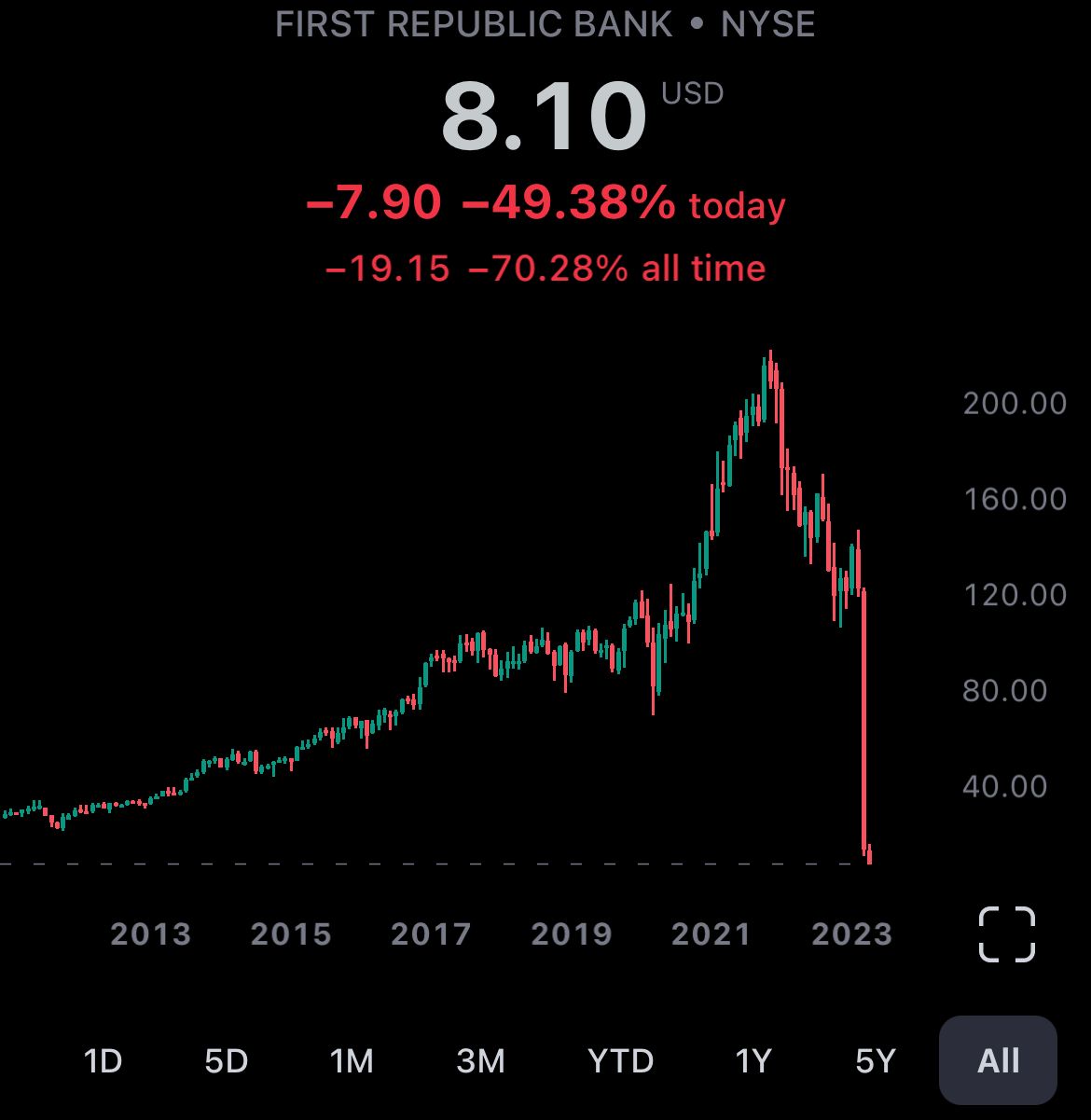Show the 5Y price chart
1091x1120 pixels.
[x=875, y=1060]
